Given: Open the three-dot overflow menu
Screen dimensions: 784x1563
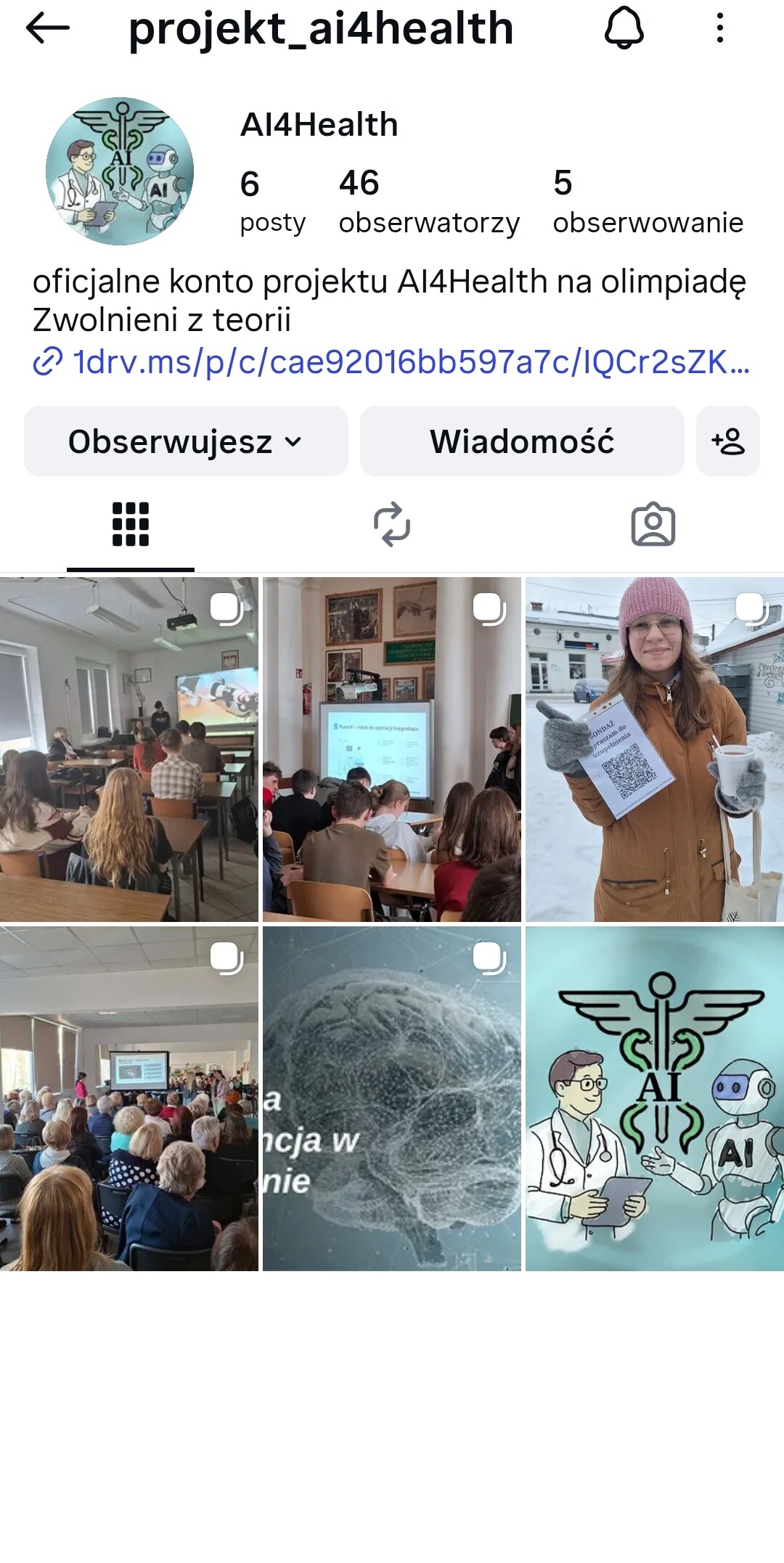Looking at the screenshot, I should coord(719,28).
